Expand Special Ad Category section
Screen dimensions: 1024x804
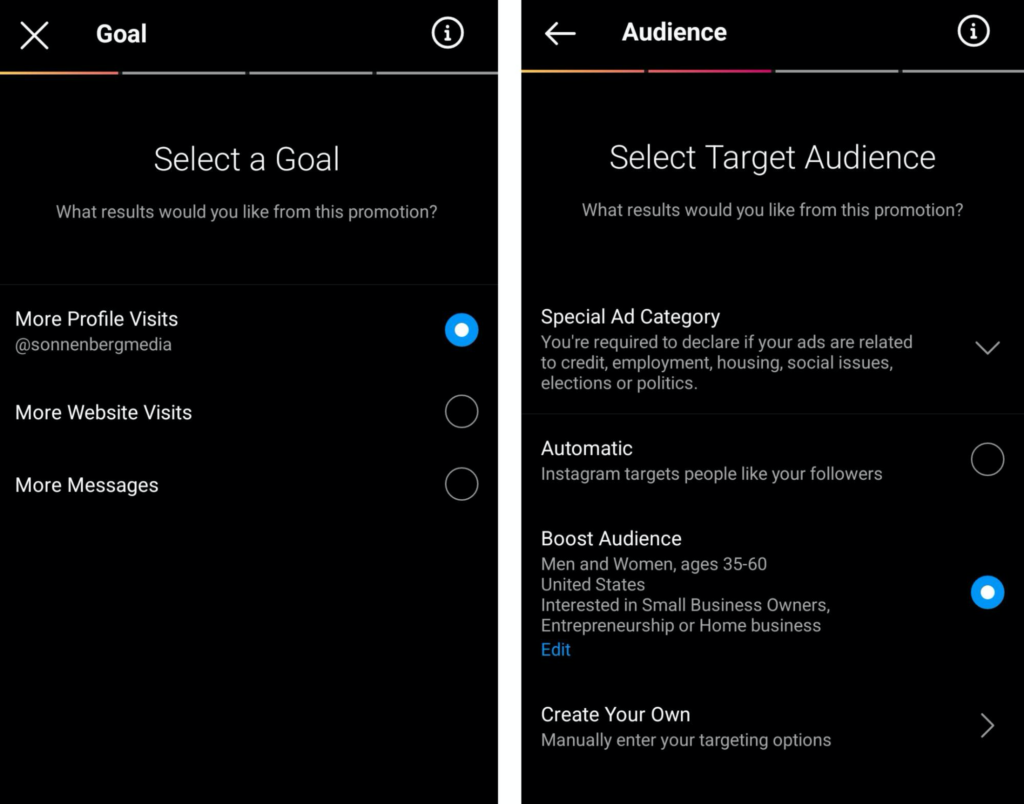point(987,348)
